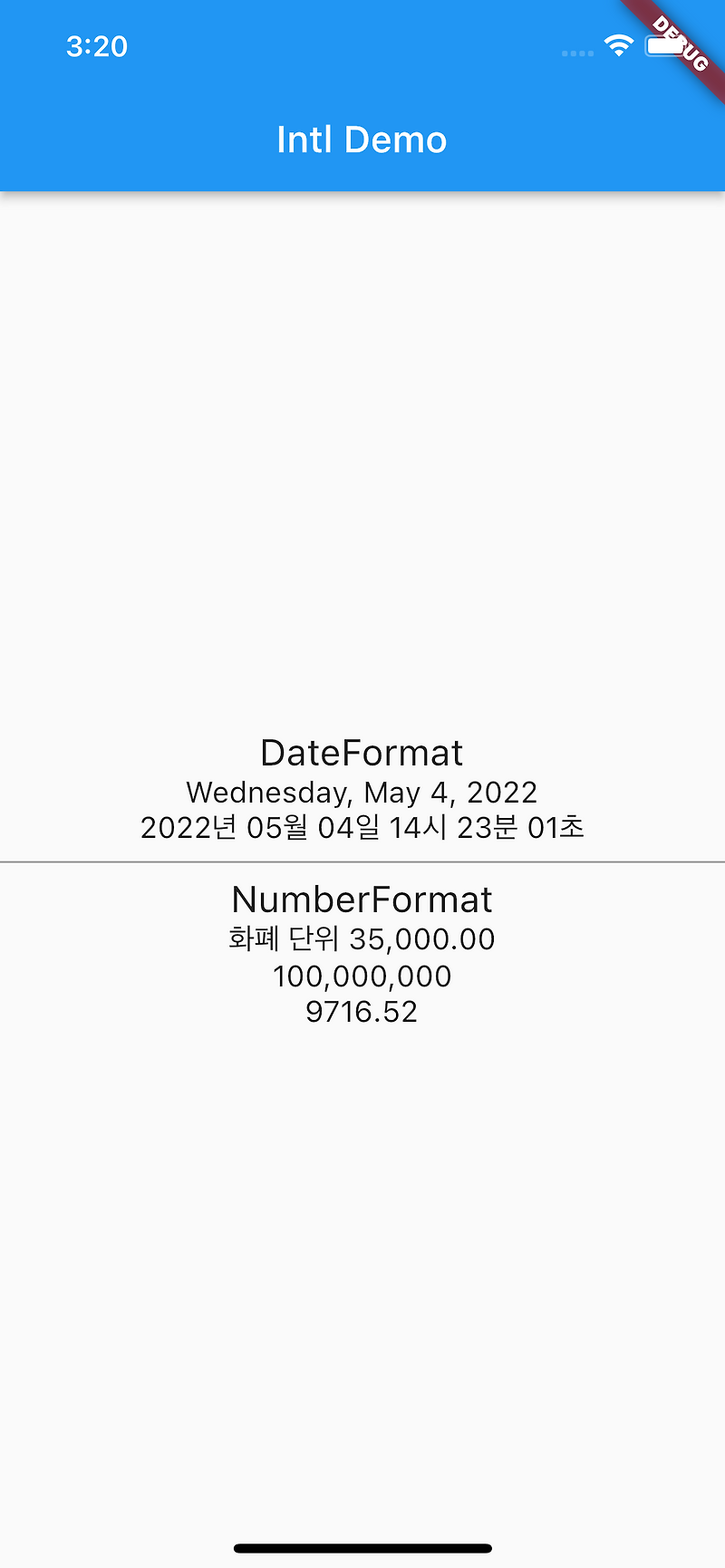
Task: Click the NumberFormat section heading
Action: coord(362,899)
